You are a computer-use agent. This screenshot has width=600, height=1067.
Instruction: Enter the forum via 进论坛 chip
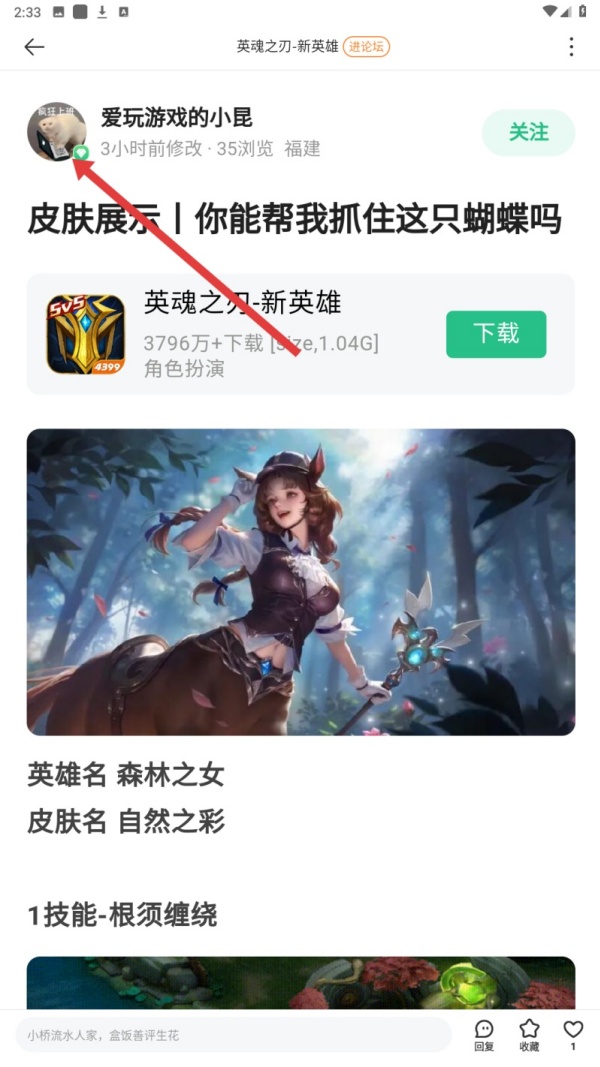[x=366, y=47]
